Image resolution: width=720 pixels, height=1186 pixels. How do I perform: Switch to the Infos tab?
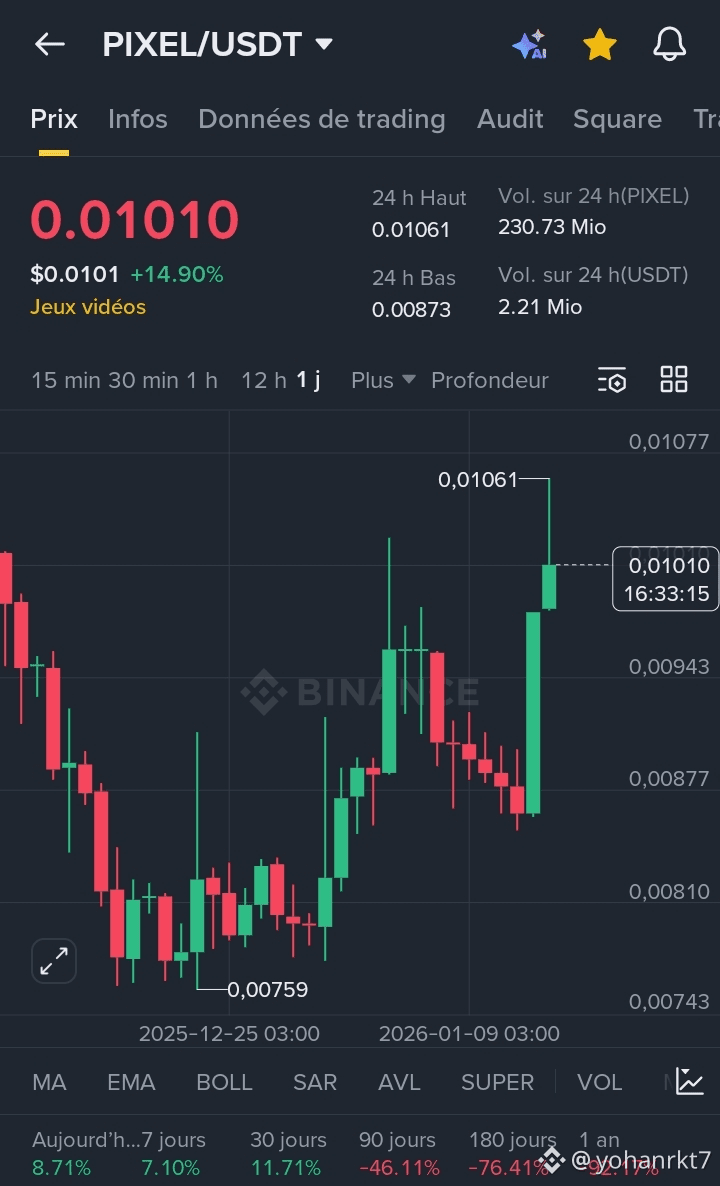138,119
